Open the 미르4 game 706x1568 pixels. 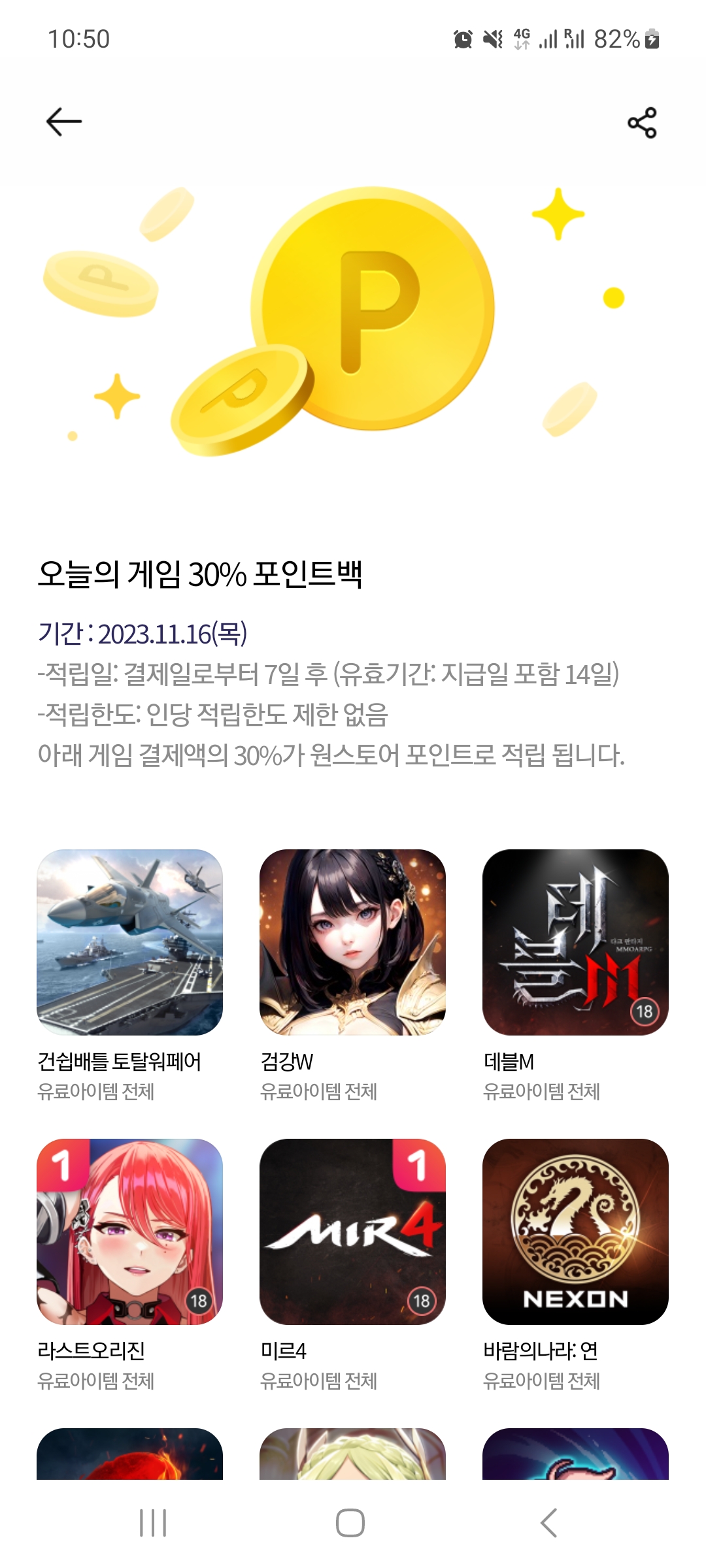coord(352,1232)
